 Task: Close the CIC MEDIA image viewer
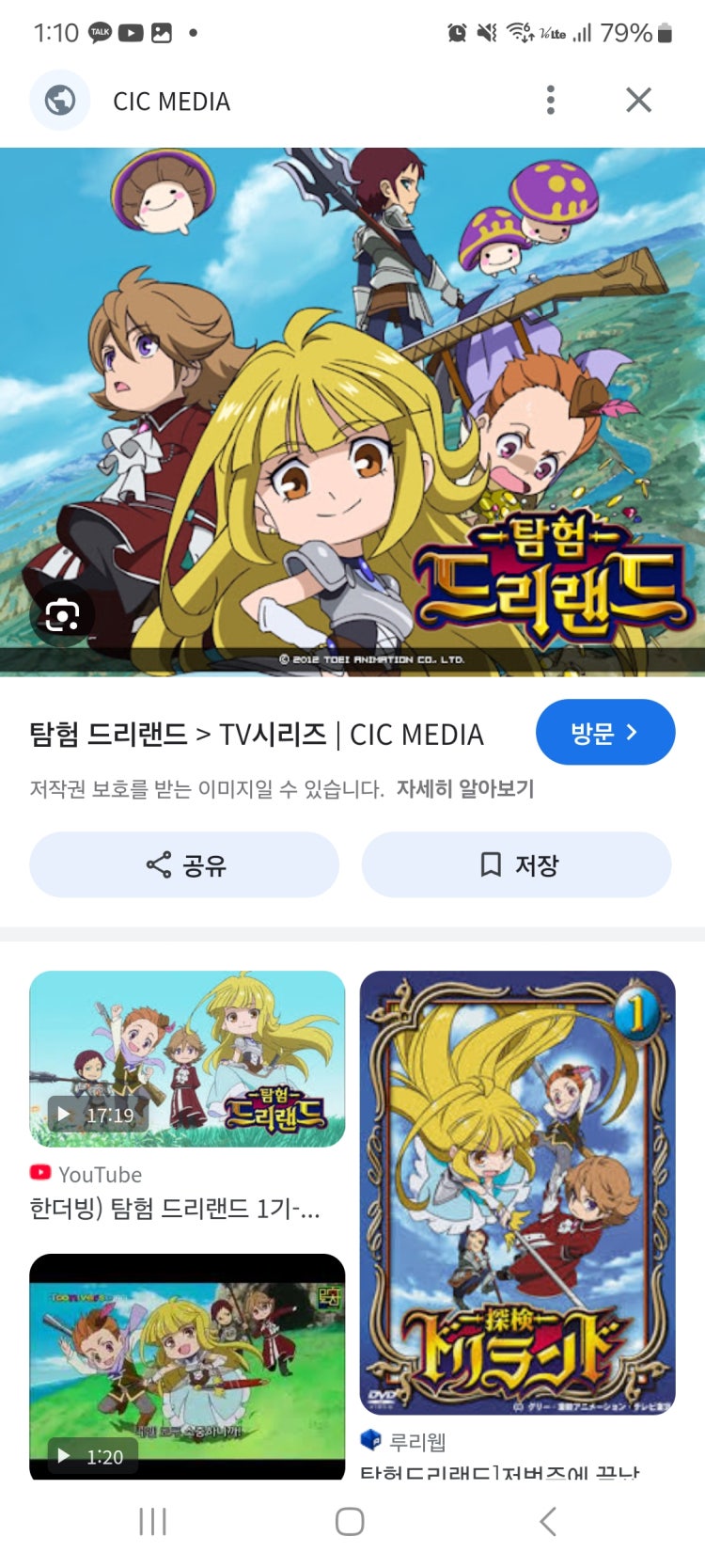(638, 100)
